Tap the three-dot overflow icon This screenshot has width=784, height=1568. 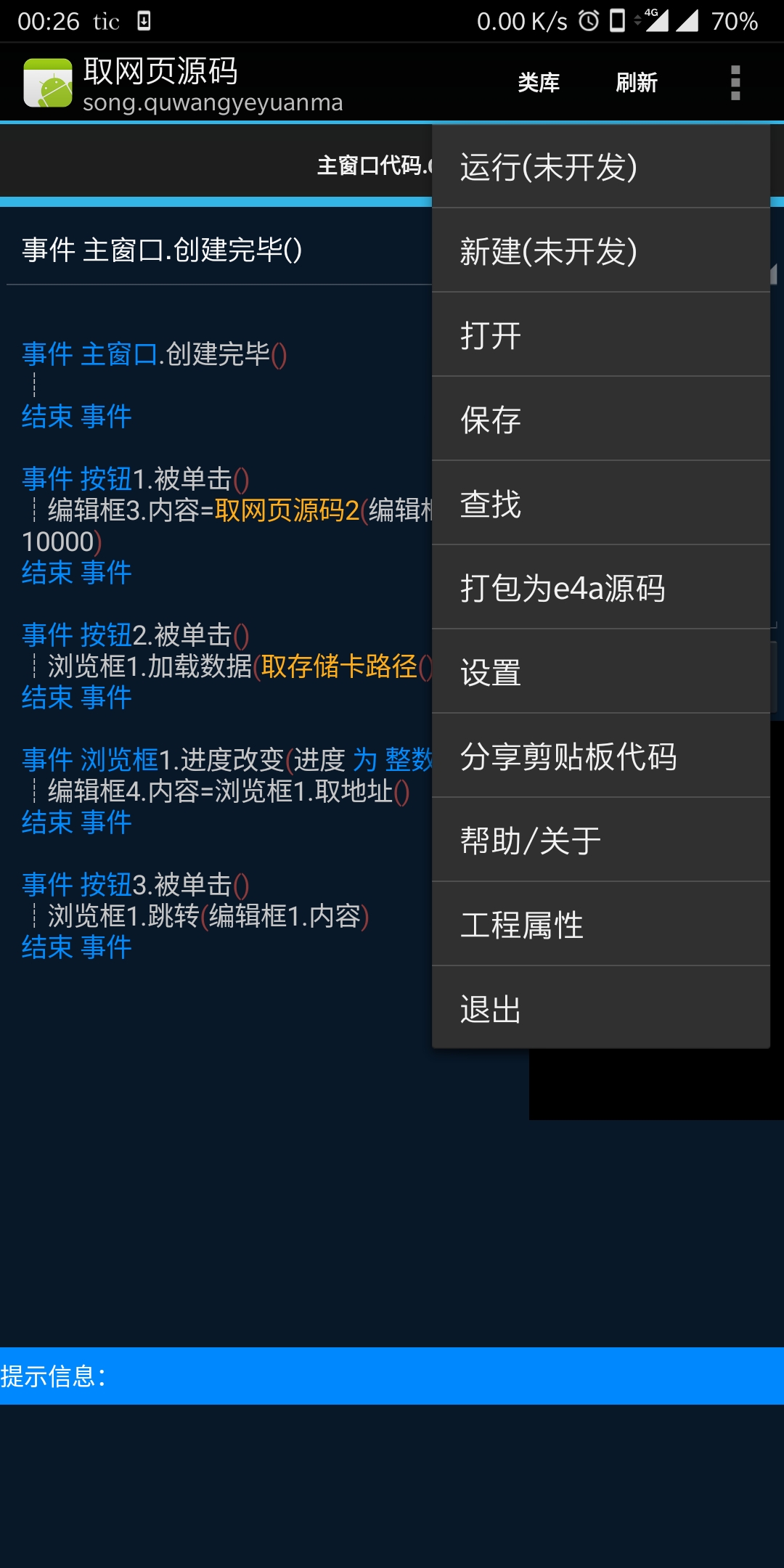click(735, 83)
